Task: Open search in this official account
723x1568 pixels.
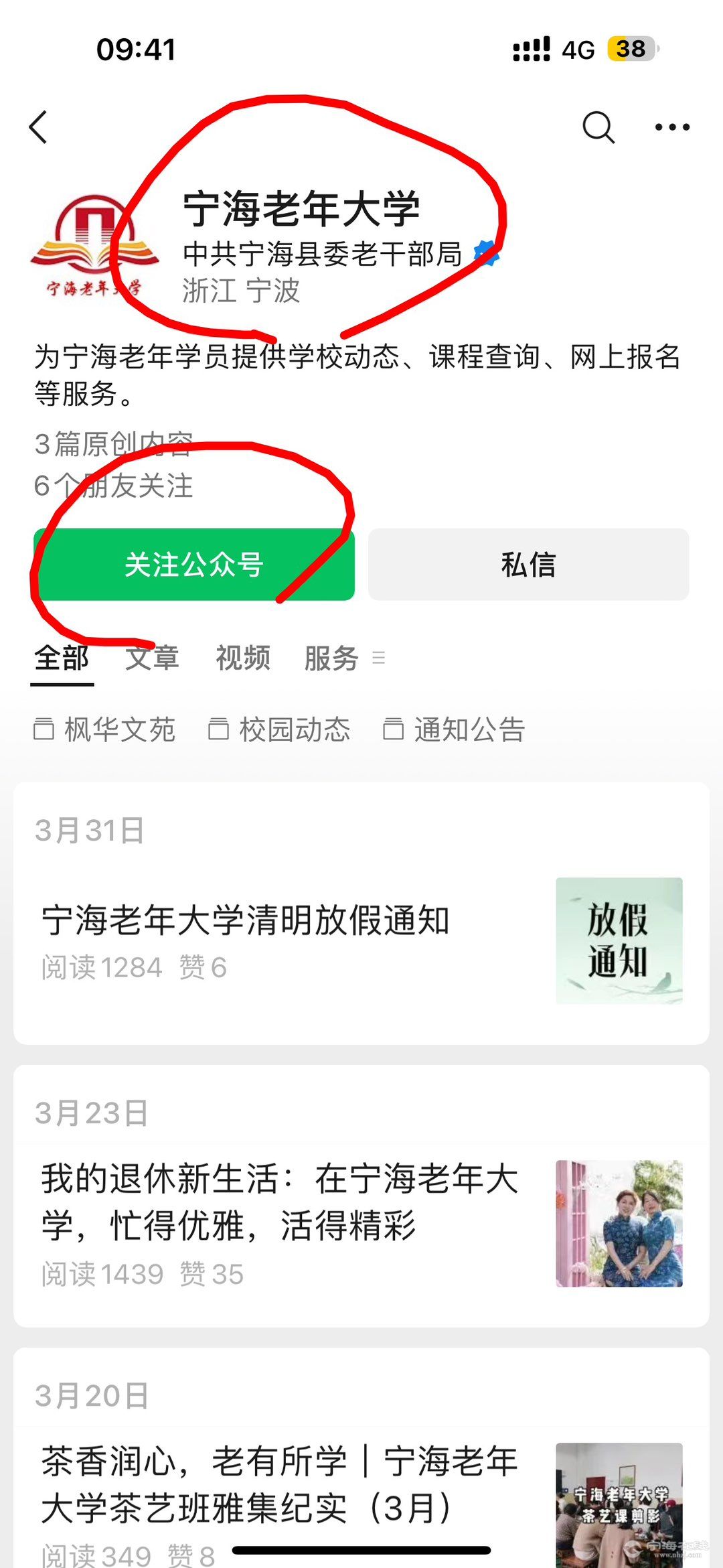Action: click(x=598, y=127)
